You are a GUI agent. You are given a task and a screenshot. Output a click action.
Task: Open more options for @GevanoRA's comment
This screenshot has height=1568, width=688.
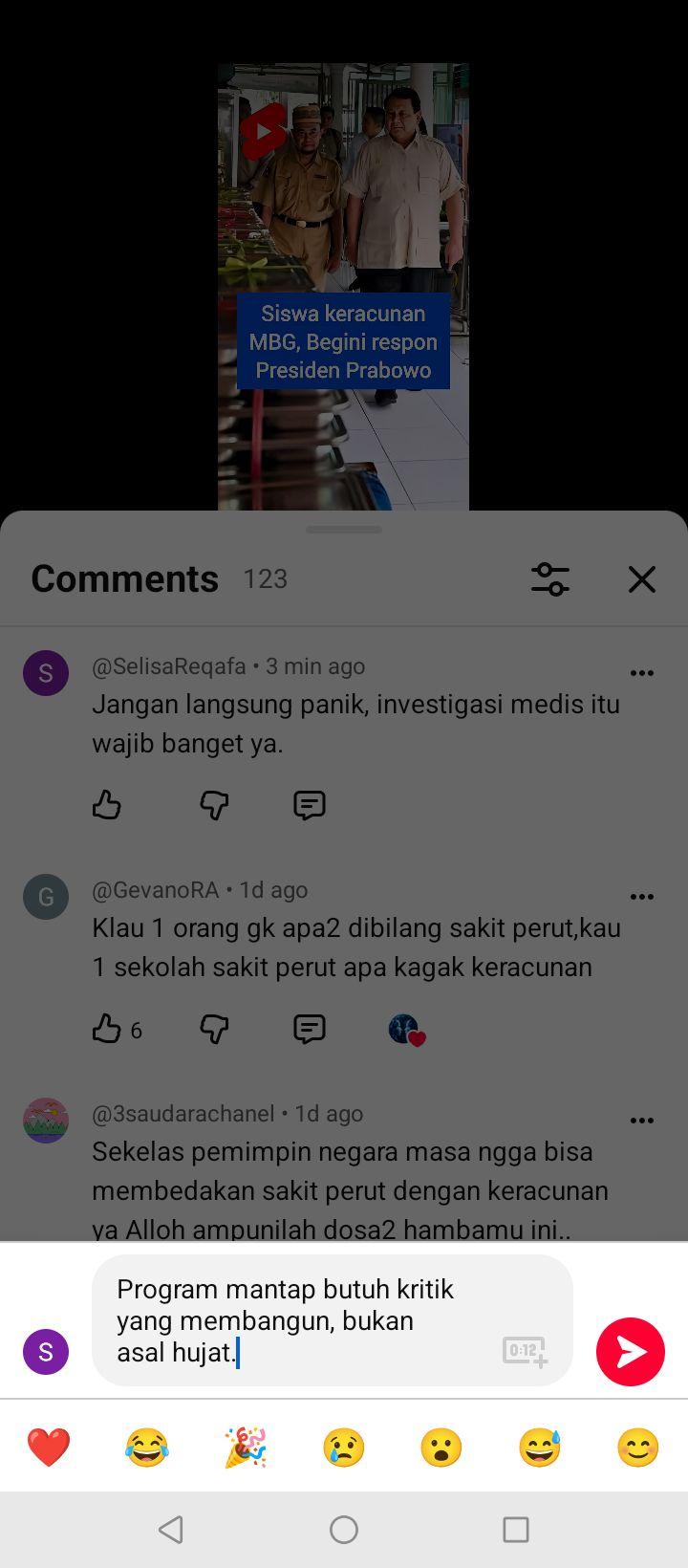[642, 897]
